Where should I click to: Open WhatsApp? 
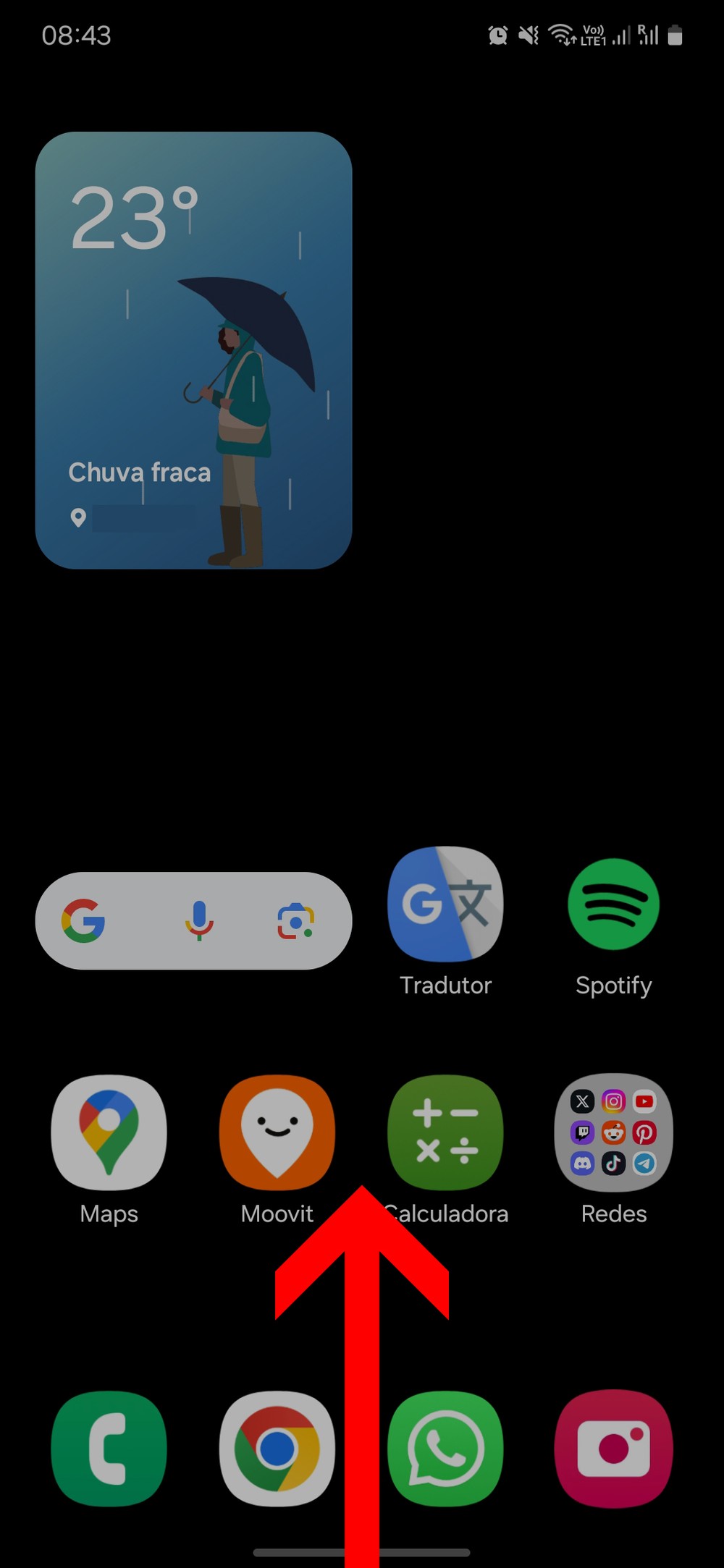click(x=445, y=1449)
